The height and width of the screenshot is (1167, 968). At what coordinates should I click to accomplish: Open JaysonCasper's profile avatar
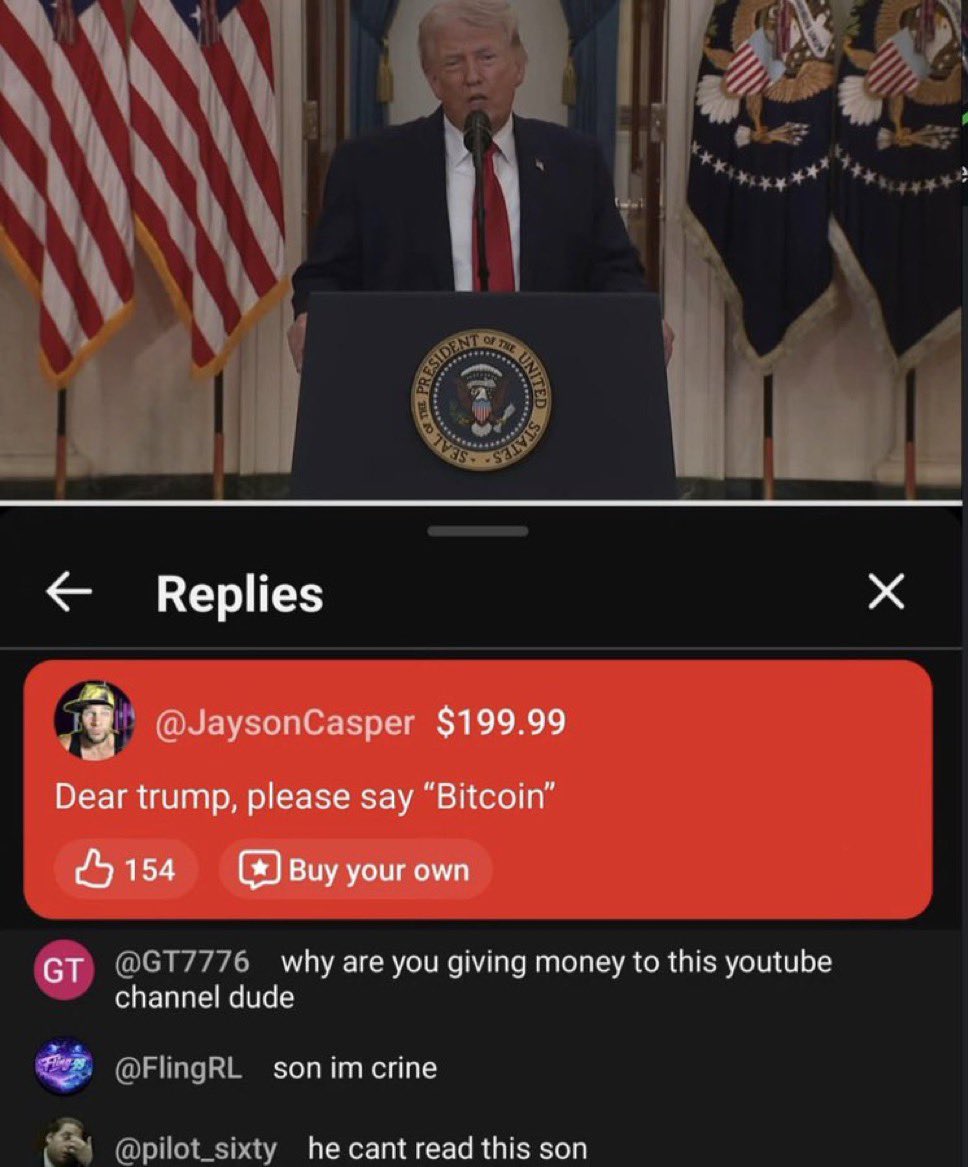[x=92, y=721]
